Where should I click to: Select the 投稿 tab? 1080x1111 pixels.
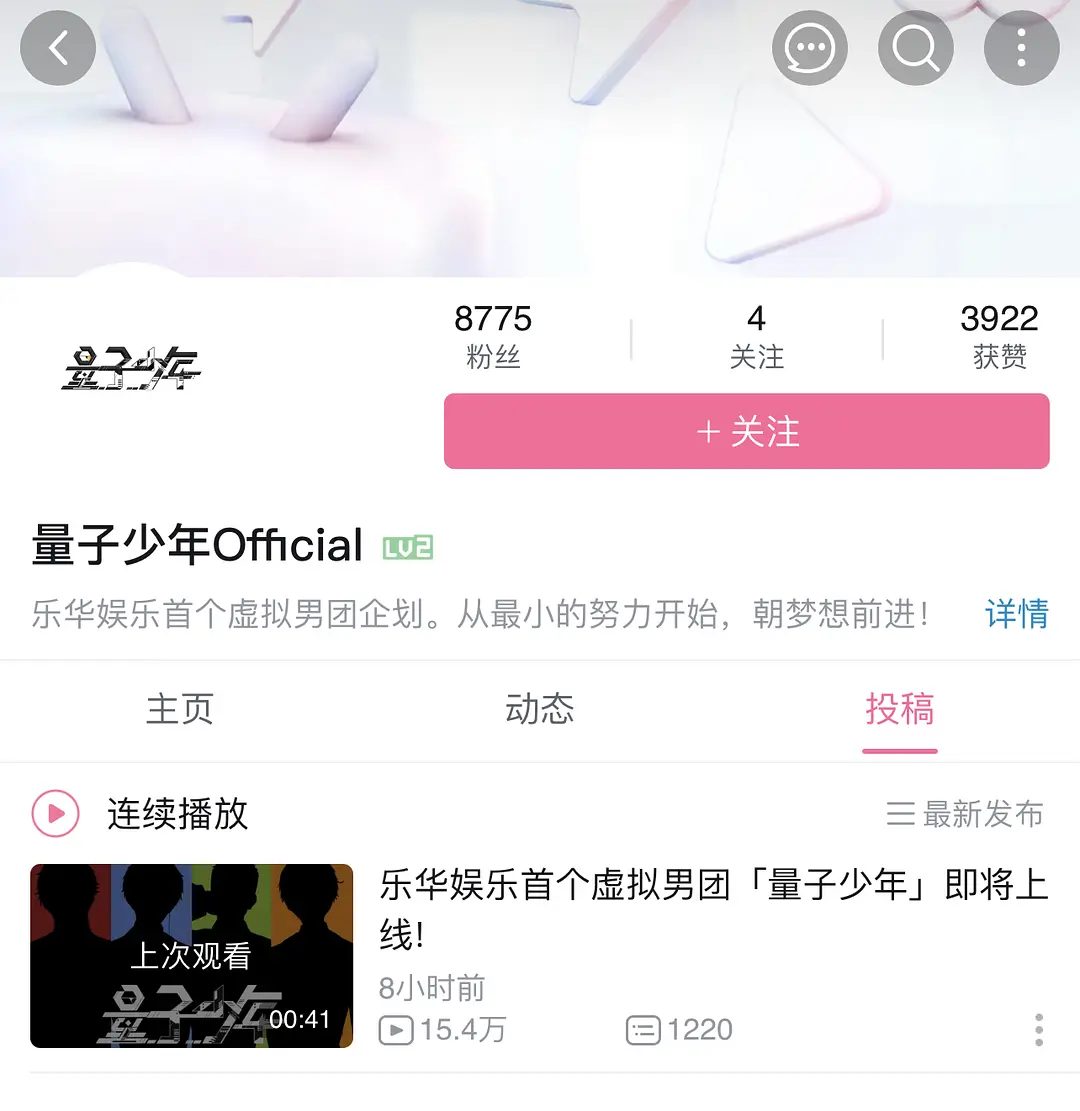point(900,709)
